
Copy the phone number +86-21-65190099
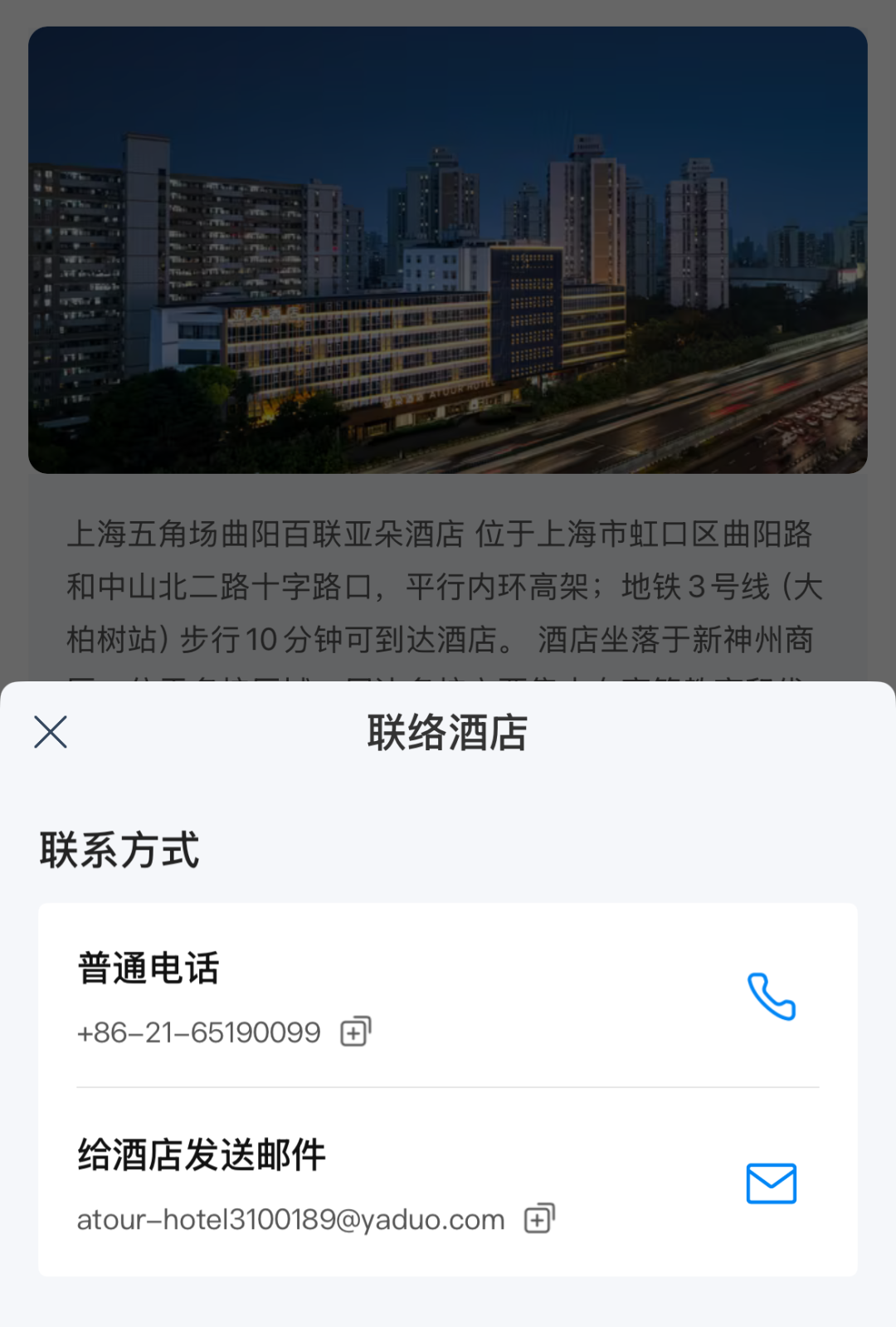point(356,1032)
